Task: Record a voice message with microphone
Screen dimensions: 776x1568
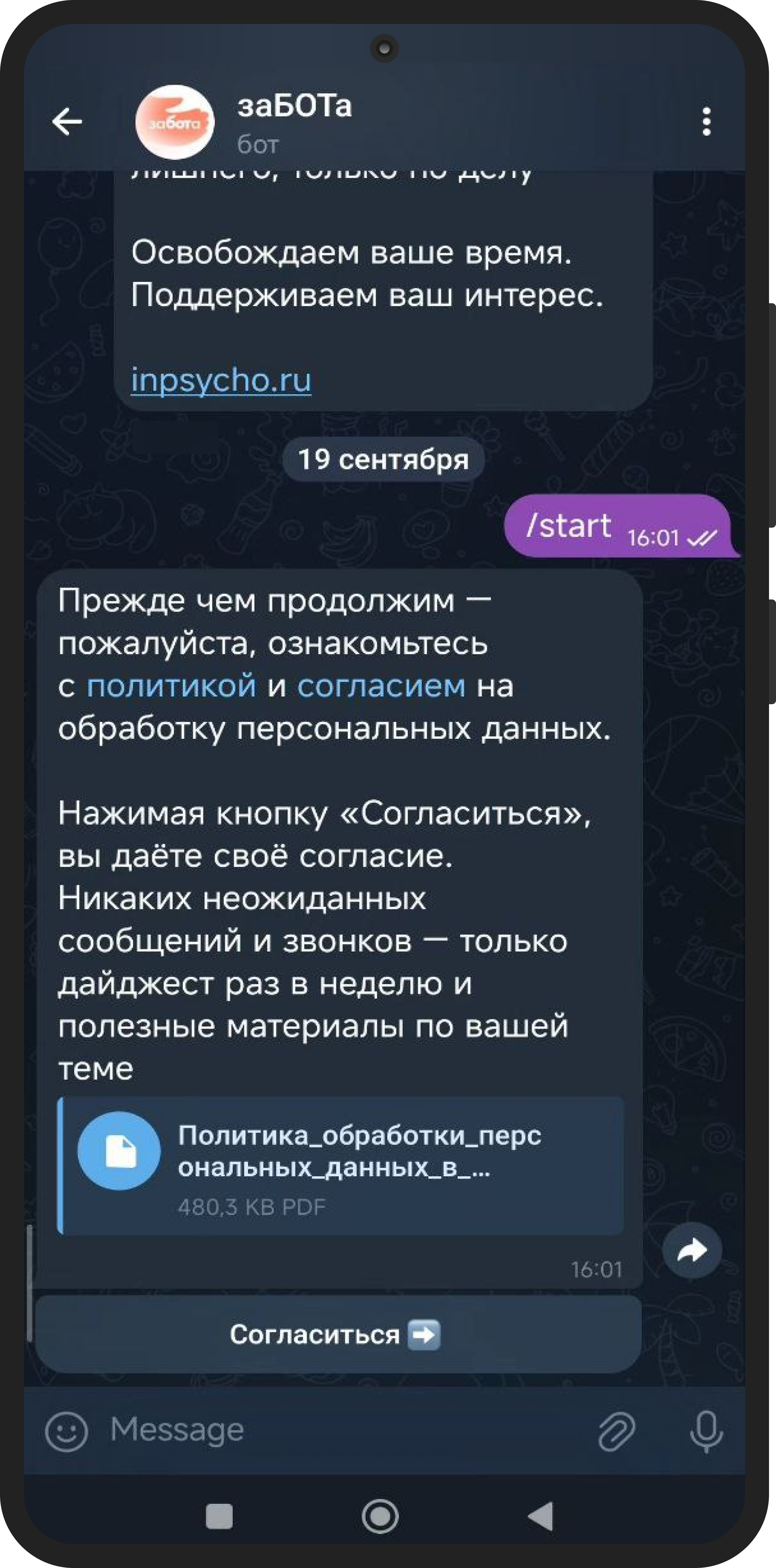Action: (x=706, y=1431)
